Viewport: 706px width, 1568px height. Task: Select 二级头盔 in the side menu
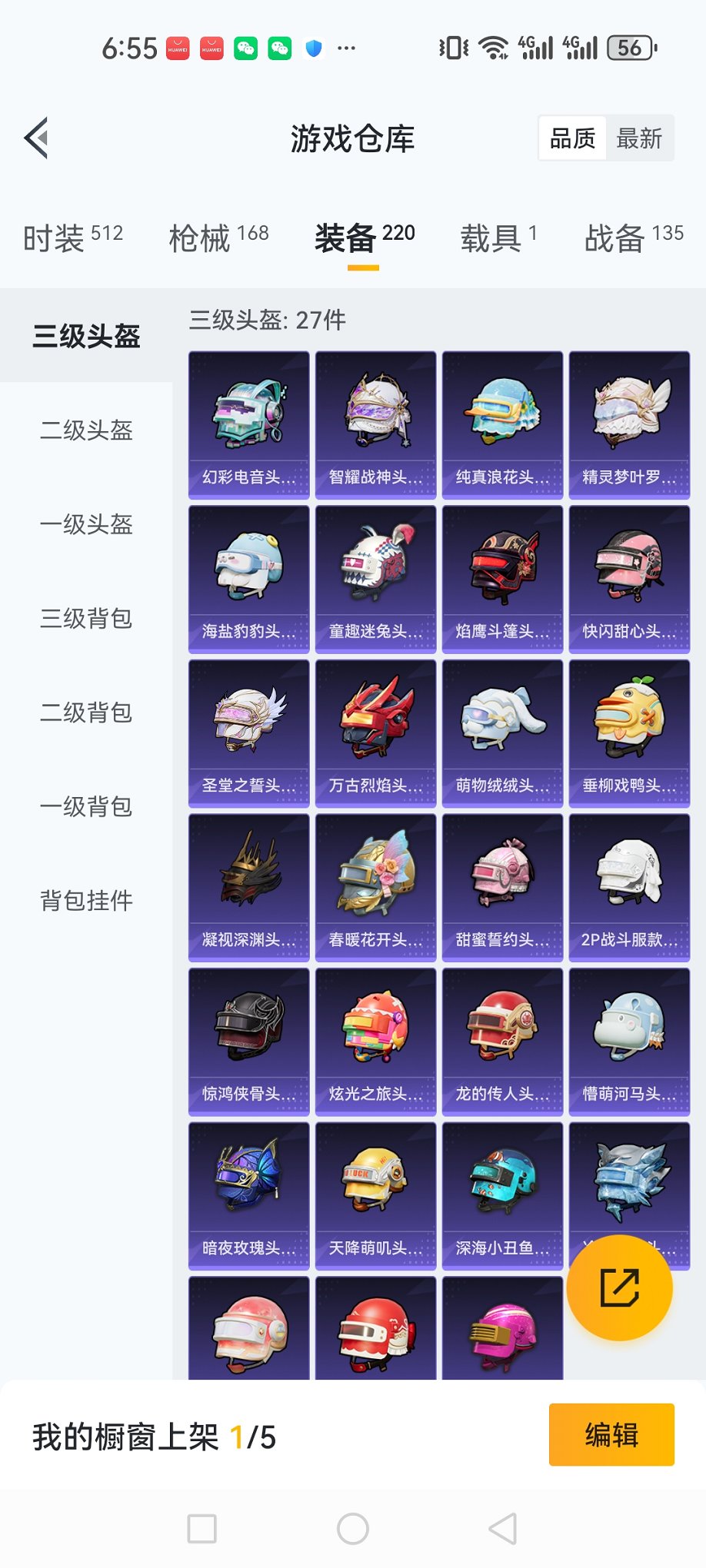[x=86, y=430]
